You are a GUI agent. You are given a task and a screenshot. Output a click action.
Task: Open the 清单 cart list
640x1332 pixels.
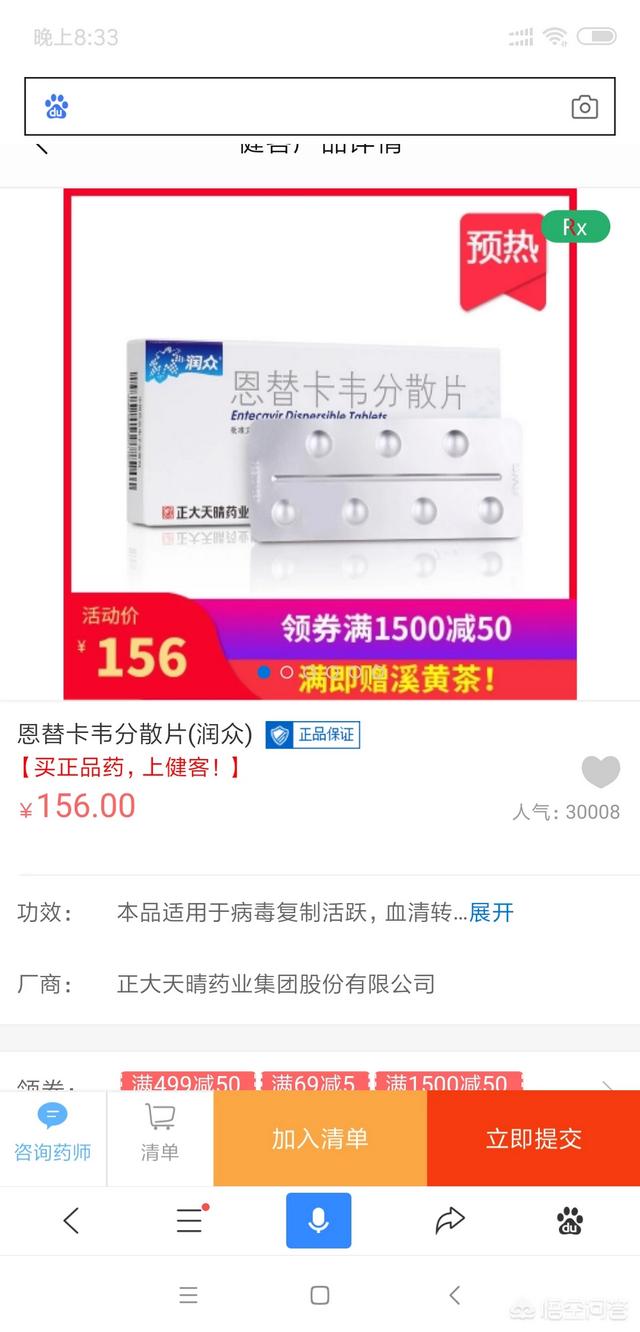tap(160, 1136)
